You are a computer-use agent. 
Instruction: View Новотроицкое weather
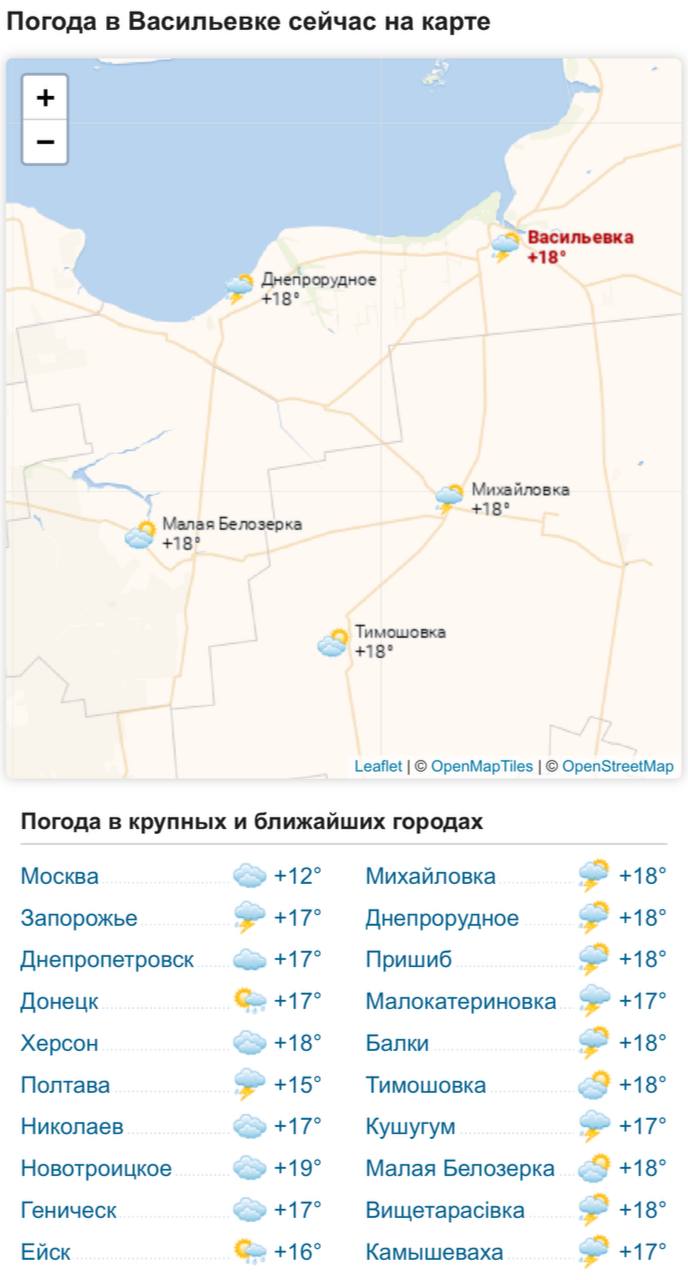pyautogui.click(x=96, y=1169)
